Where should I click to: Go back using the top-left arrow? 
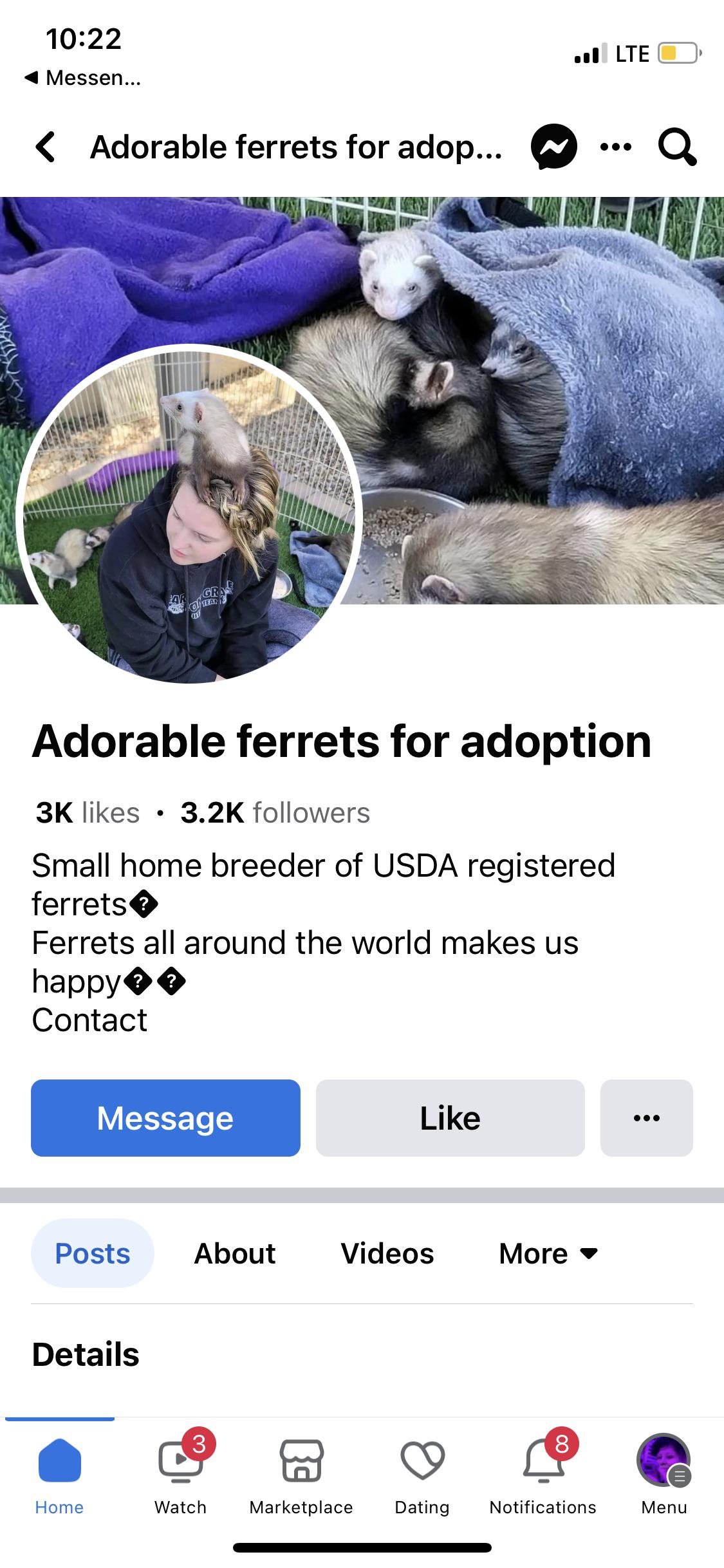(46, 147)
